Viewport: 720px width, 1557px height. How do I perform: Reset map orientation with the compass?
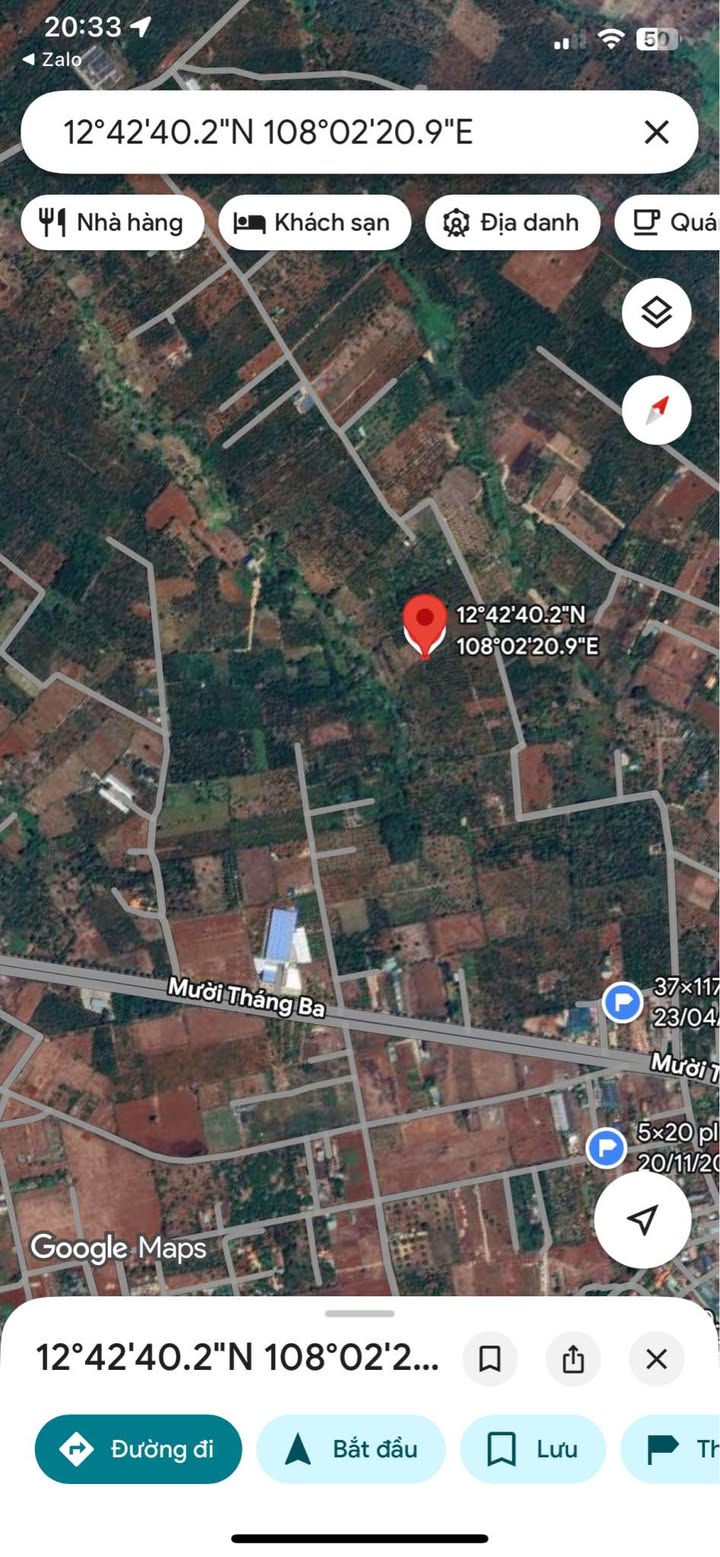tap(656, 409)
